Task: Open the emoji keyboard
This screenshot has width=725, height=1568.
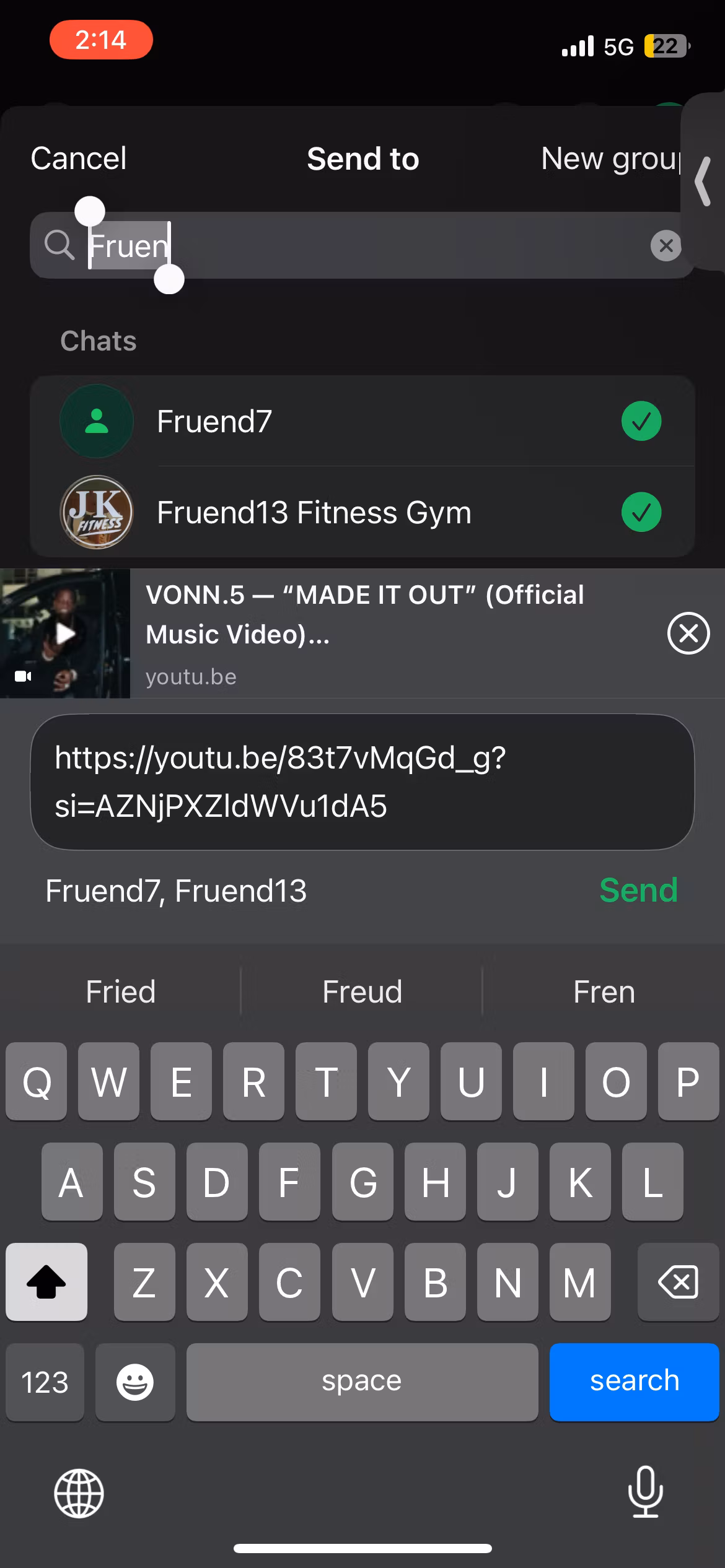Action: pos(135,1382)
